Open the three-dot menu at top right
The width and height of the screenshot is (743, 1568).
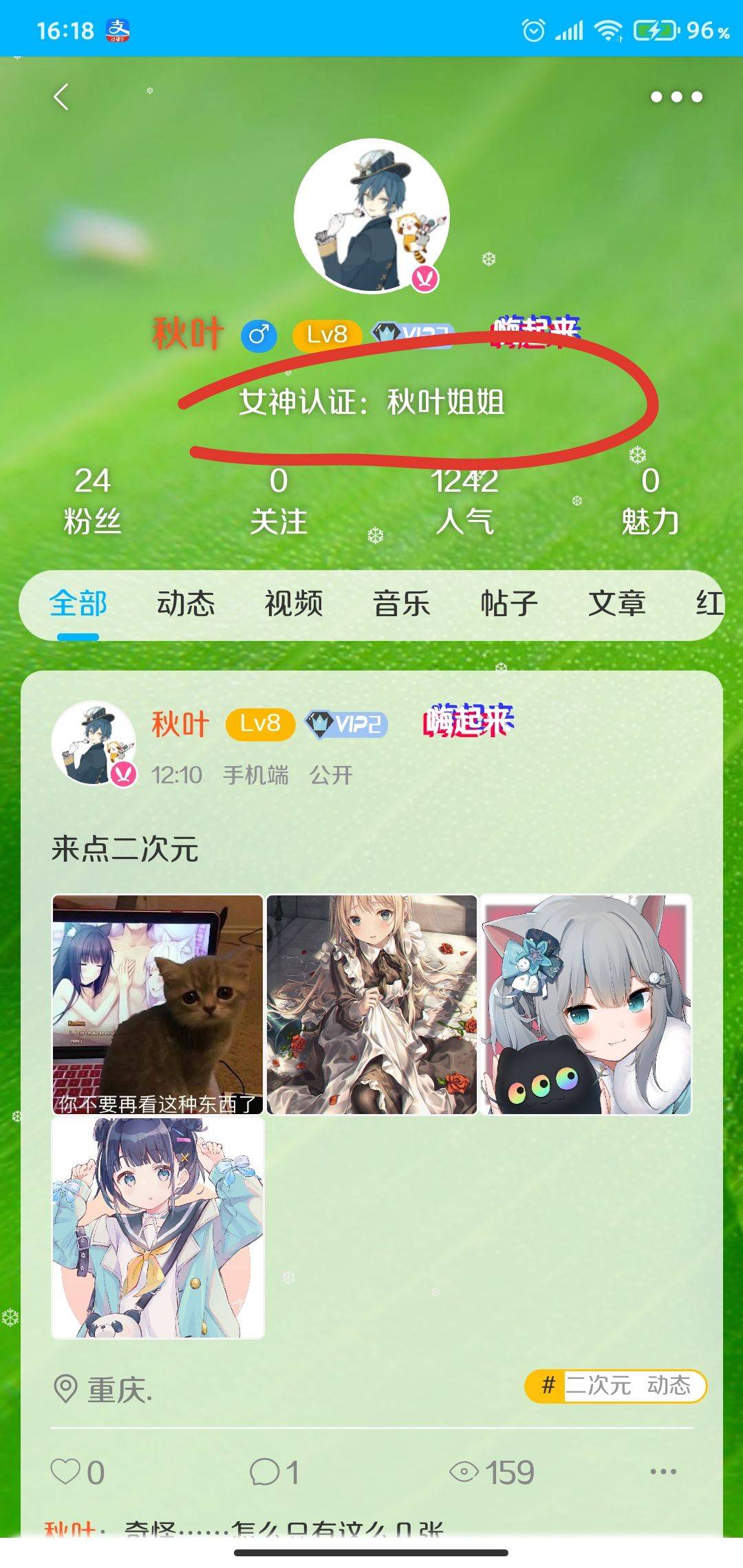tap(677, 97)
